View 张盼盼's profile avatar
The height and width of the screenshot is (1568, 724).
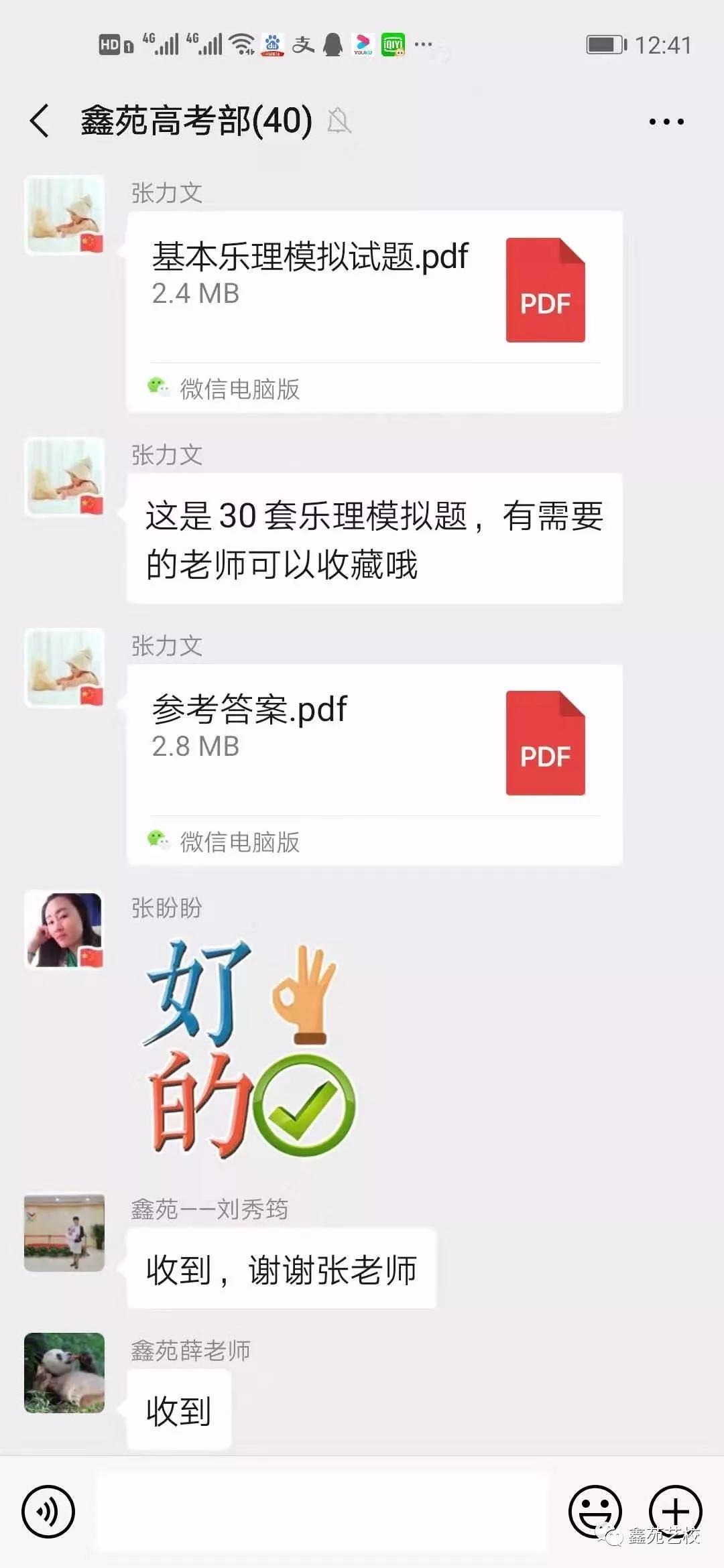[x=64, y=930]
